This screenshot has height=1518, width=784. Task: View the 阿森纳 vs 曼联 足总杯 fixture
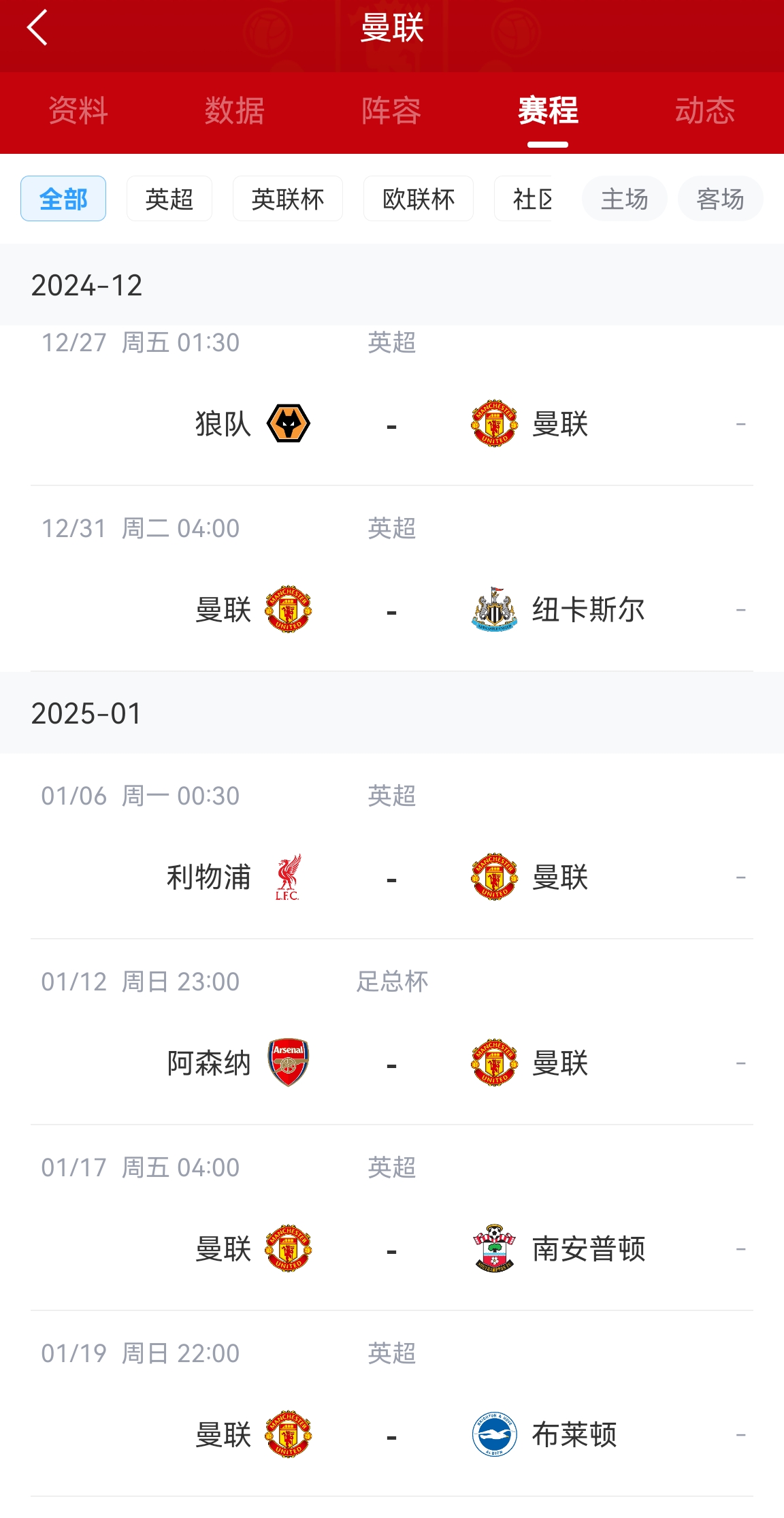point(391,1063)
